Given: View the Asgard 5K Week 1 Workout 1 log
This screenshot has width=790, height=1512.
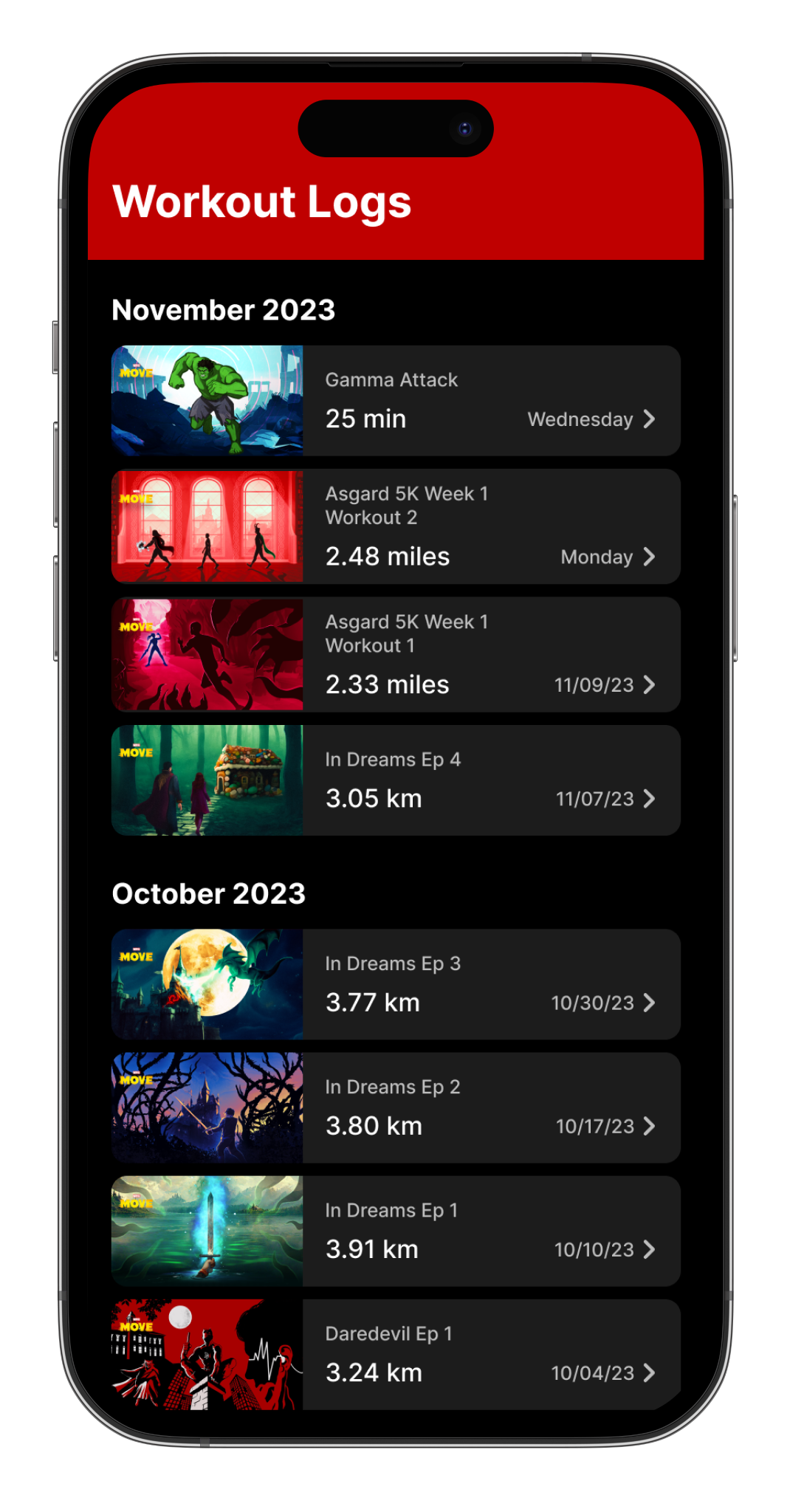Looking at the screenshot, I should tap(396, 654).
